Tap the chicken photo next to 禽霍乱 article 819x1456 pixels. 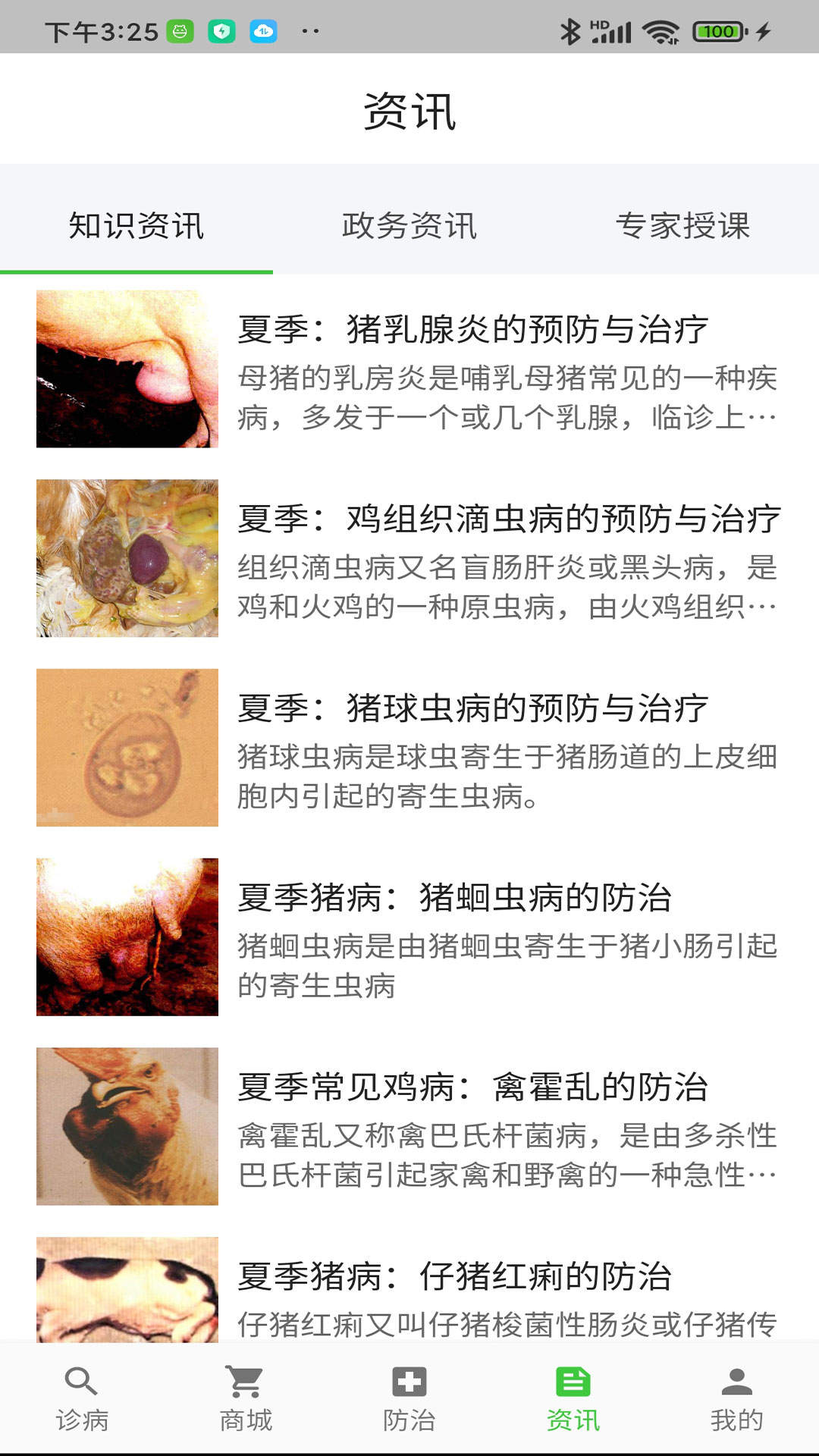[127, 1126]
